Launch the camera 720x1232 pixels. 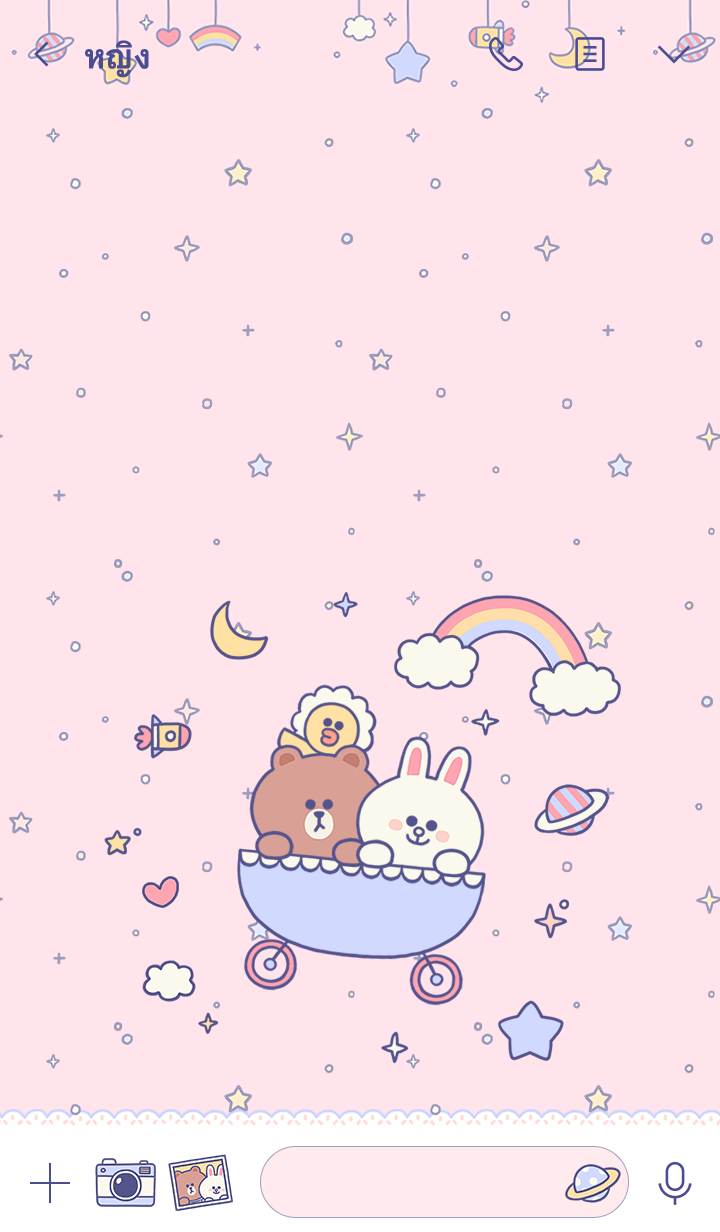(x=125, y=1183)
